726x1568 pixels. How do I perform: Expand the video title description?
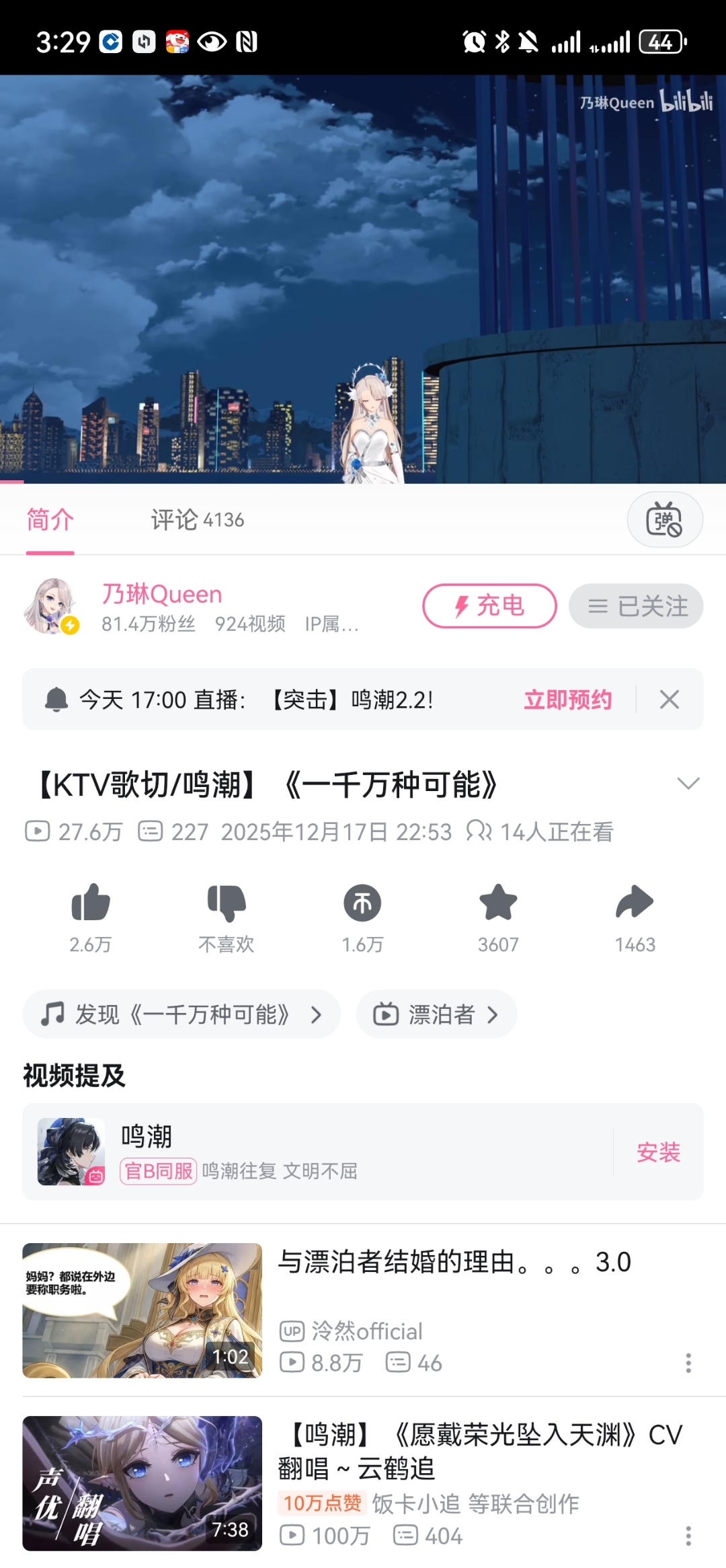click(x=688, y=784)
